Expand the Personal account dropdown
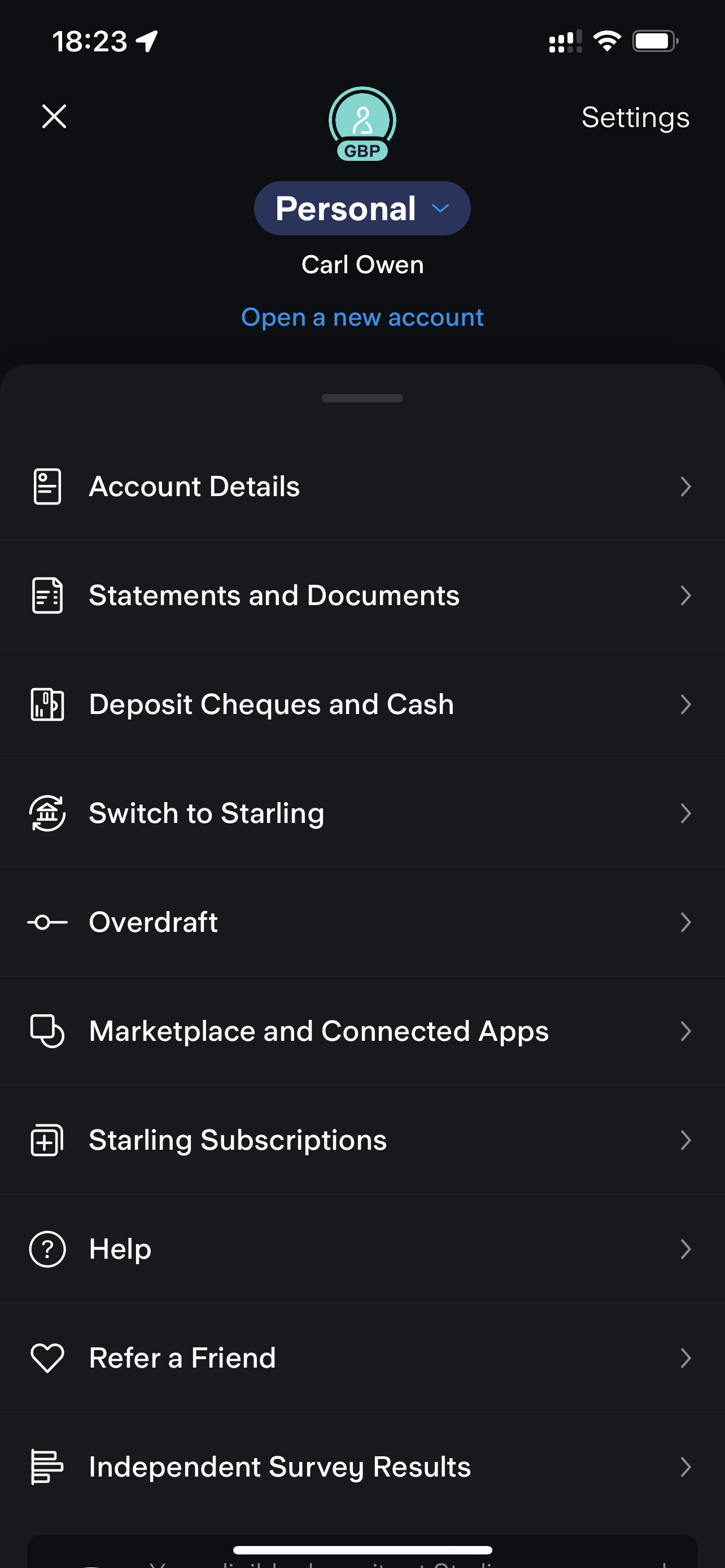725x1568 pixels. click(362, 208)
